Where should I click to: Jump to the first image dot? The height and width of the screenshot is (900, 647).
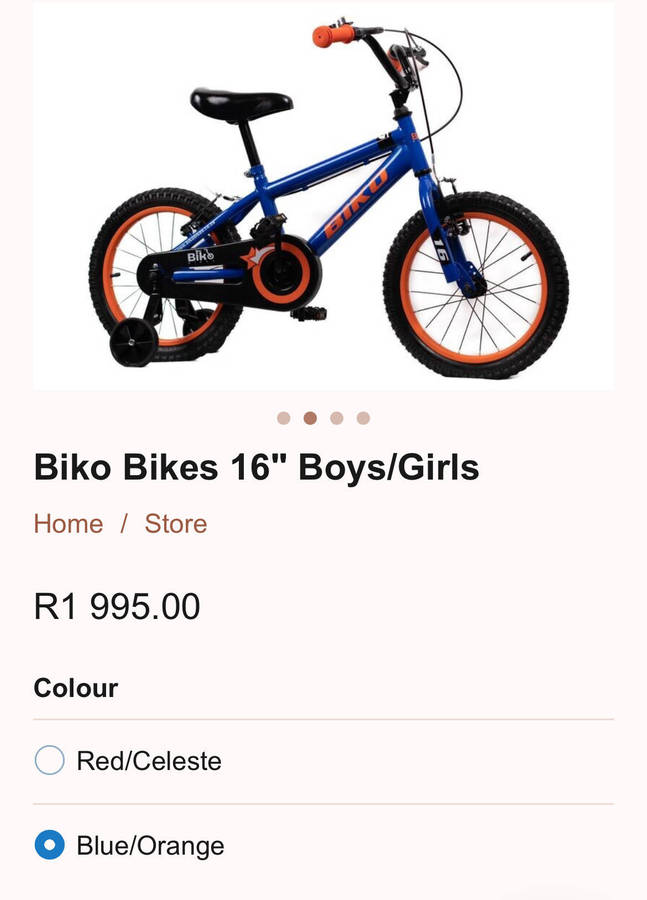point(284,418)
